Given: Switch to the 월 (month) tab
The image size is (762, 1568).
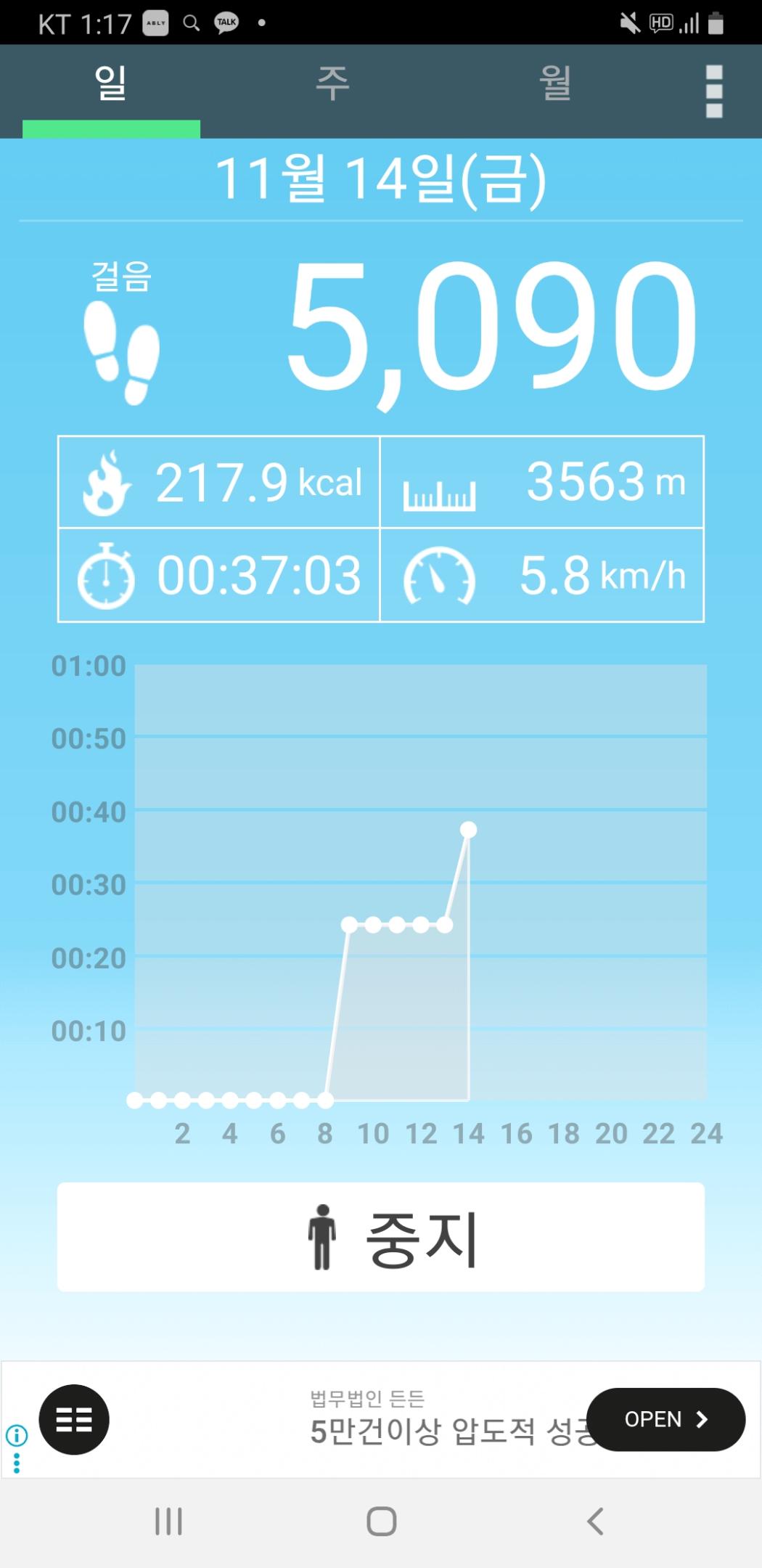Looking at the screenshot, I should [x=555, y=86].
